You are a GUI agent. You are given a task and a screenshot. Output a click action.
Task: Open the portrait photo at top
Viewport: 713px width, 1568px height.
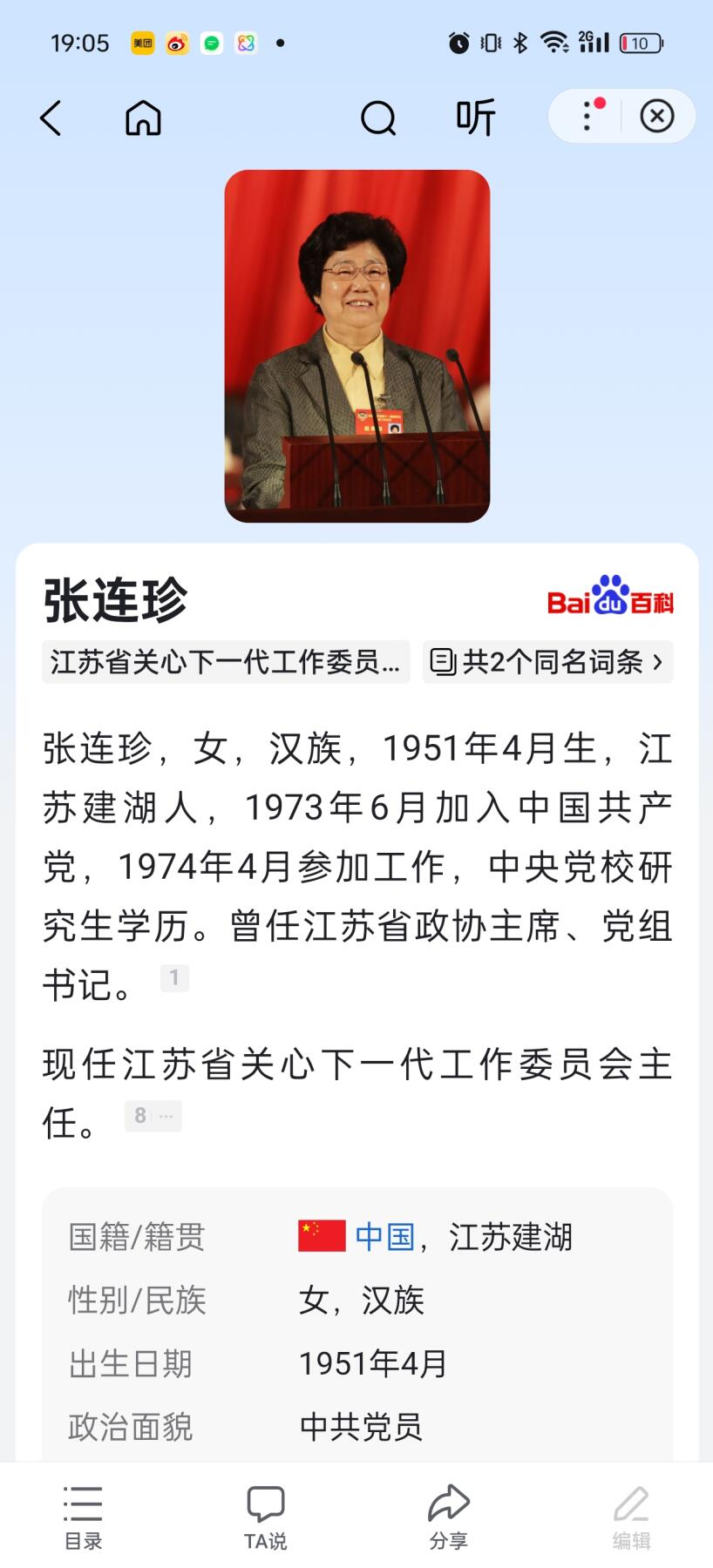[357, 346]
